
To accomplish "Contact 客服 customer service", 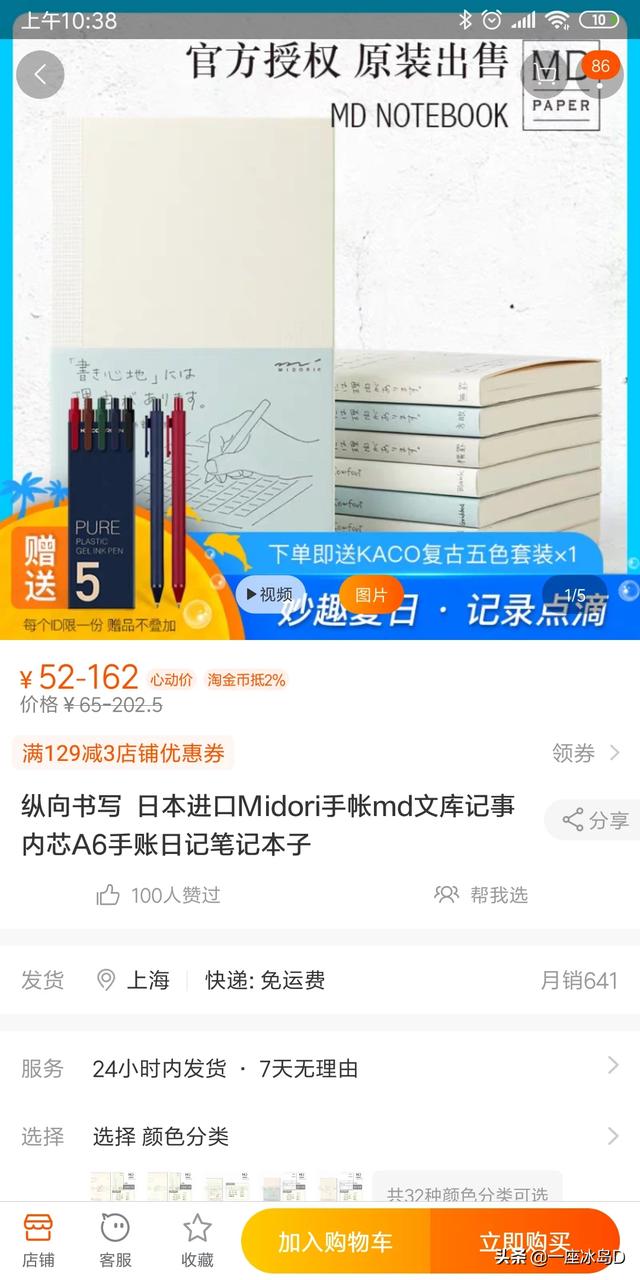I will click(x=116, y=1240).
